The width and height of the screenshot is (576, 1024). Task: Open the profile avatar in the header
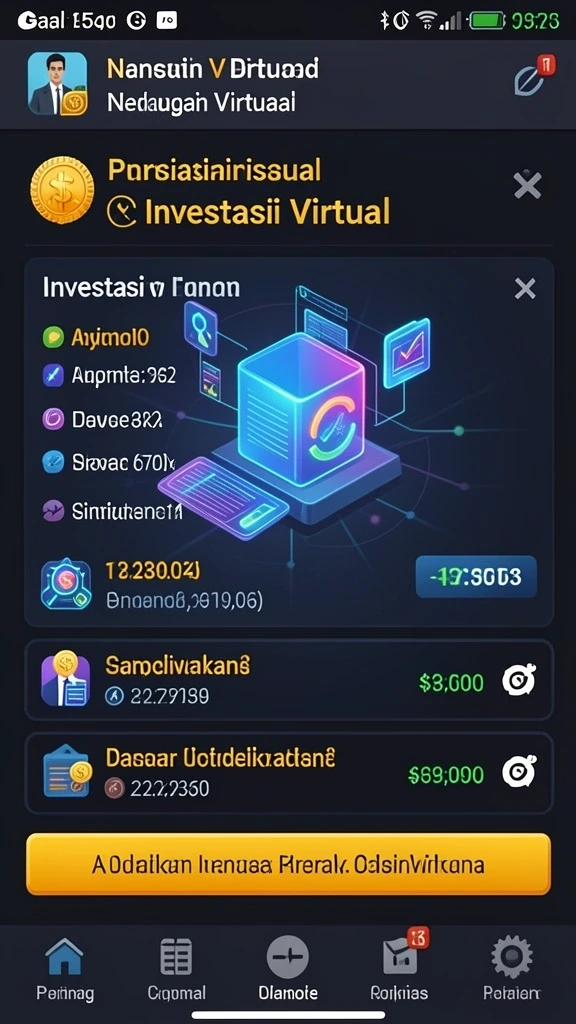pos(57,84)
